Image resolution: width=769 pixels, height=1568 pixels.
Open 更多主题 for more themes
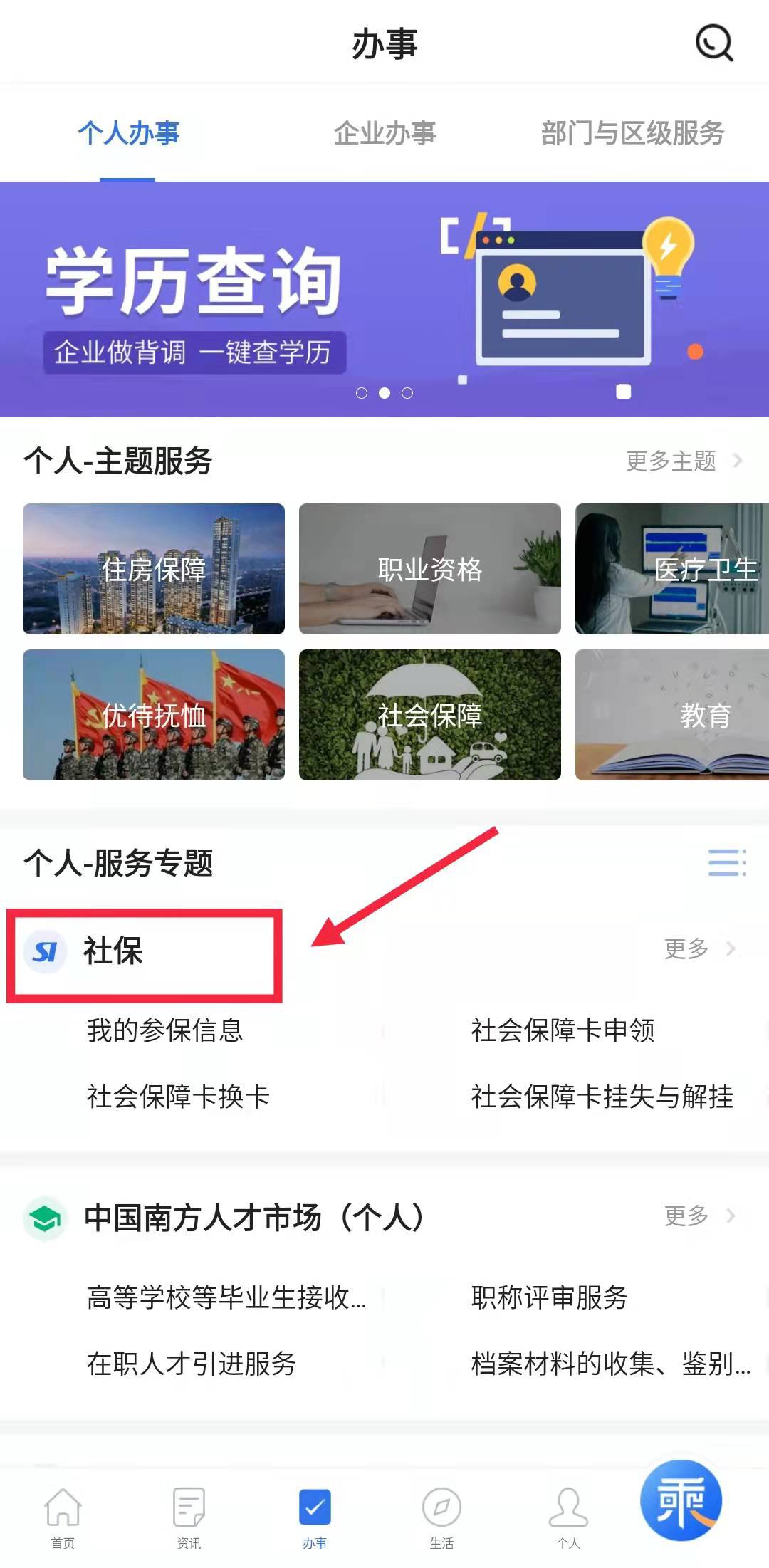[x=682, y=461]
